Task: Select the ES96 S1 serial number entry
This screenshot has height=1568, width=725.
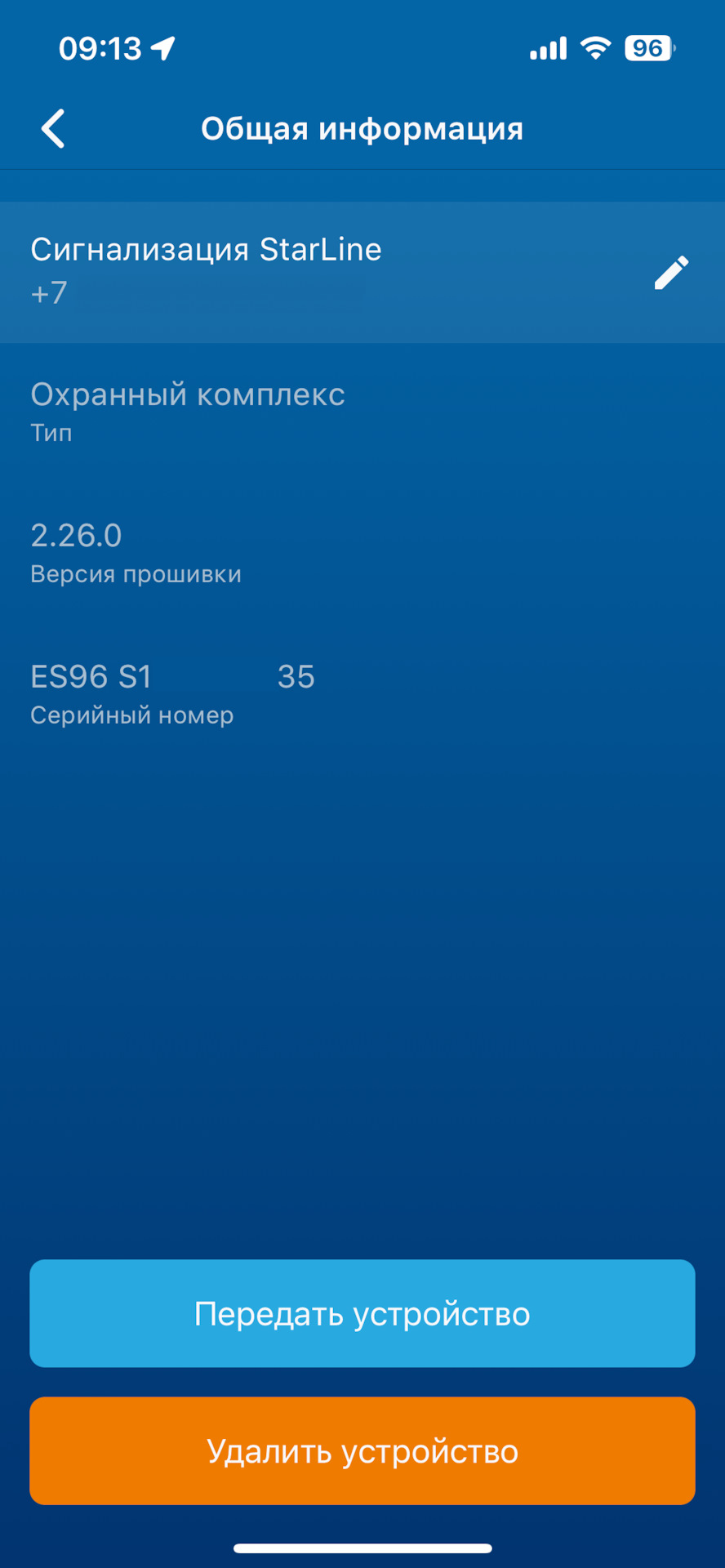Action: click(x=91, y=677)
